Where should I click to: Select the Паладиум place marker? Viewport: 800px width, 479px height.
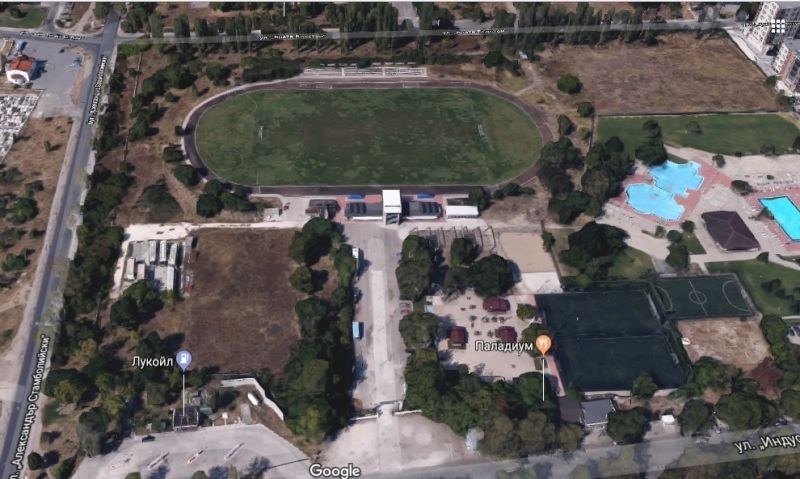(x=543, y=344)
